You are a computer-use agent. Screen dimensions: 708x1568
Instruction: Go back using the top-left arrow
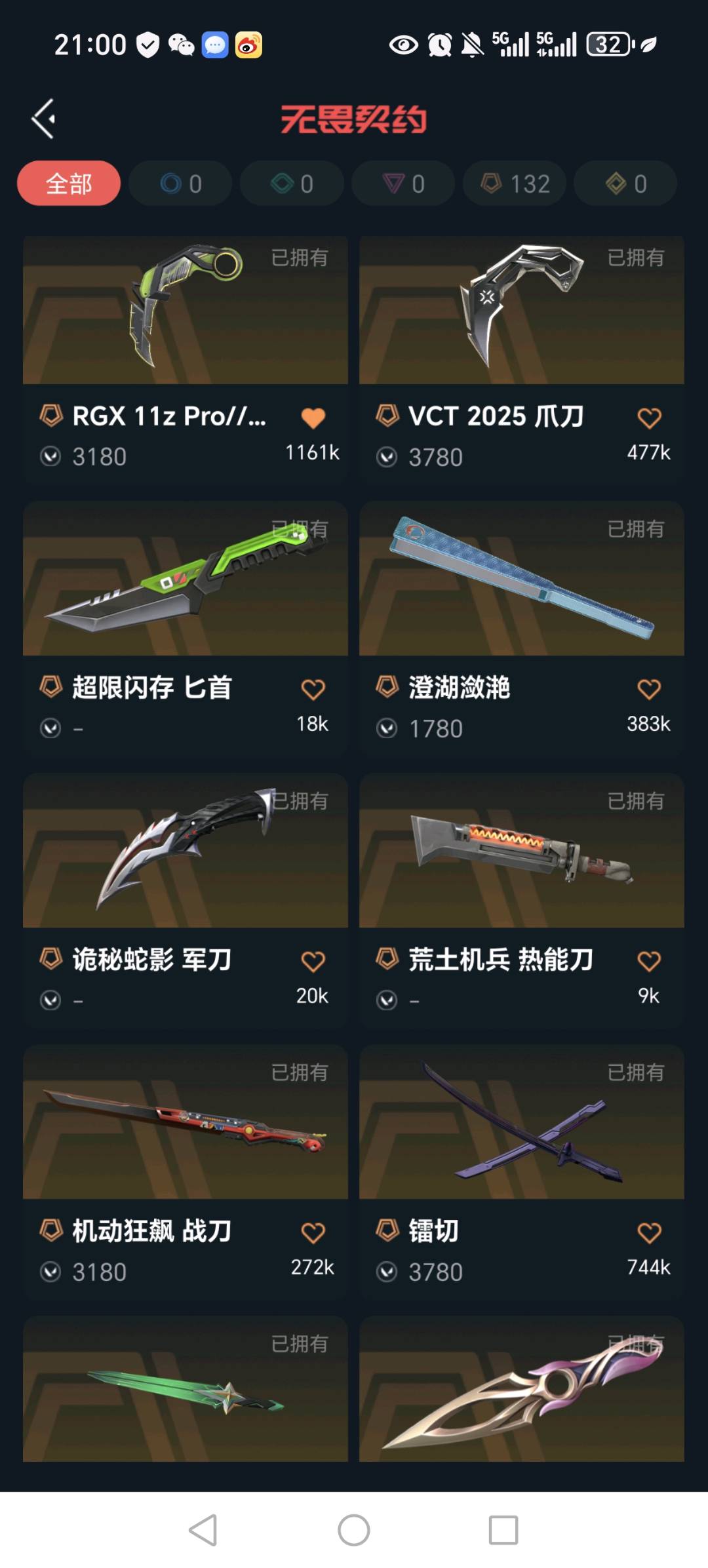(44, 119)
